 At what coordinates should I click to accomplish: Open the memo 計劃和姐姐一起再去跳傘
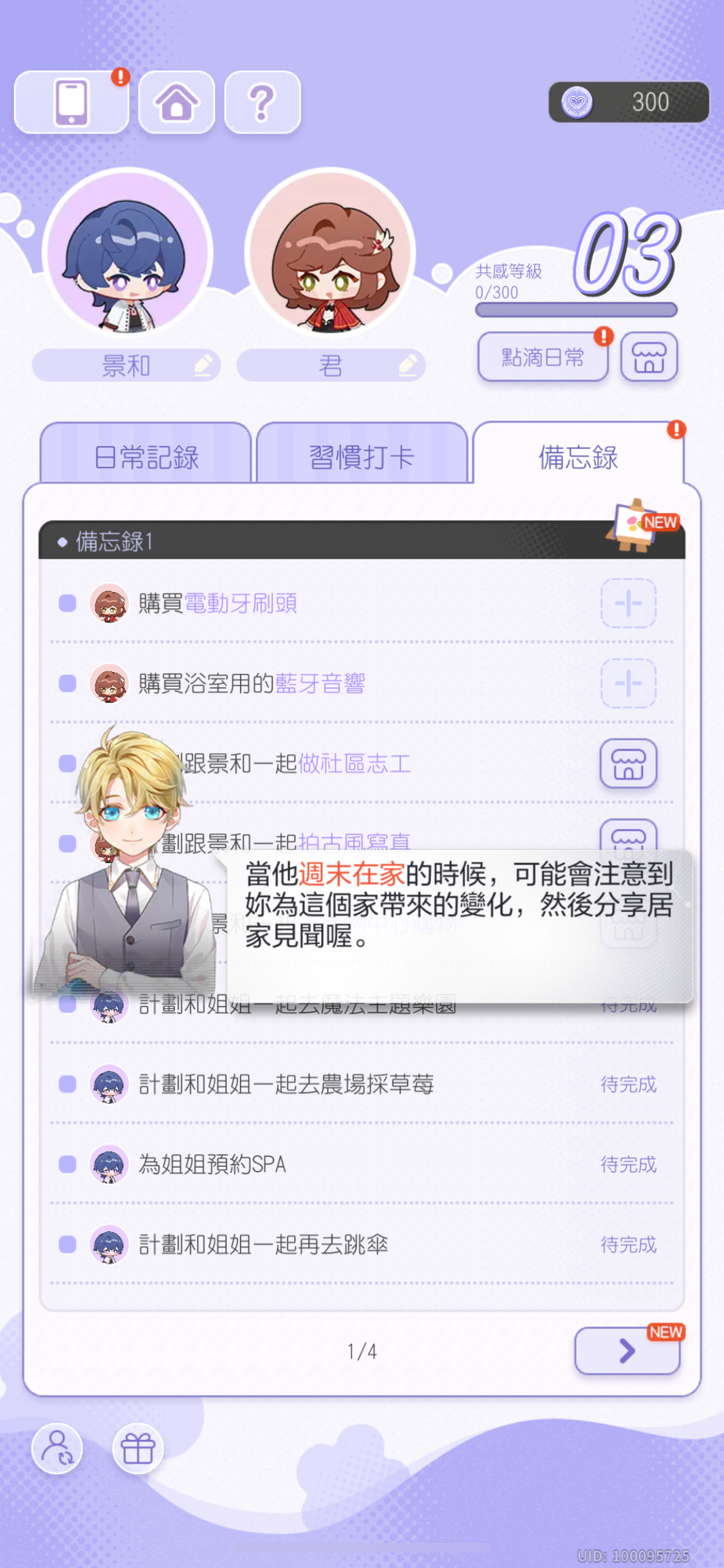263,1244
